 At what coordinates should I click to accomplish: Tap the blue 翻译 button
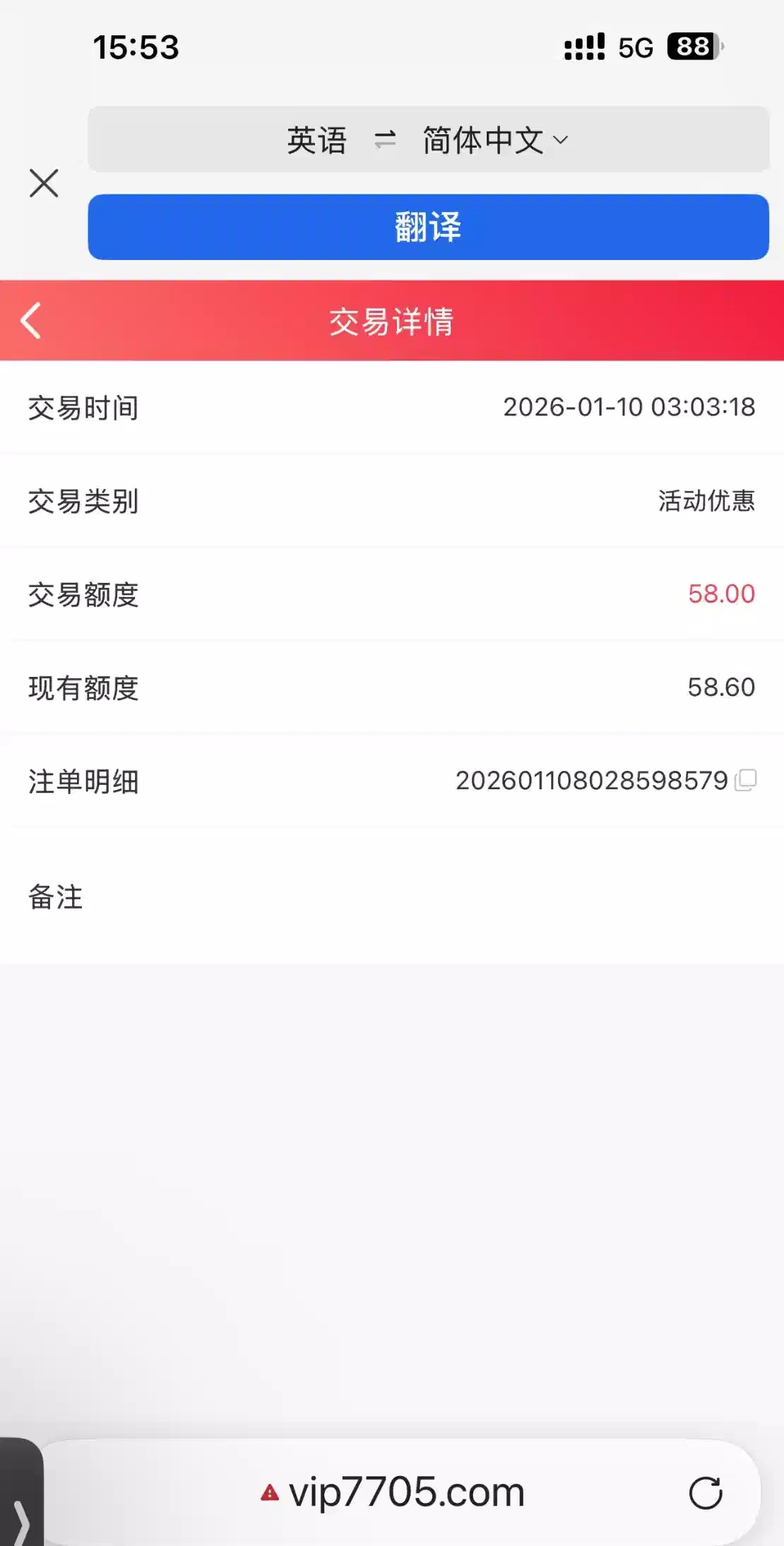point(428,228)
